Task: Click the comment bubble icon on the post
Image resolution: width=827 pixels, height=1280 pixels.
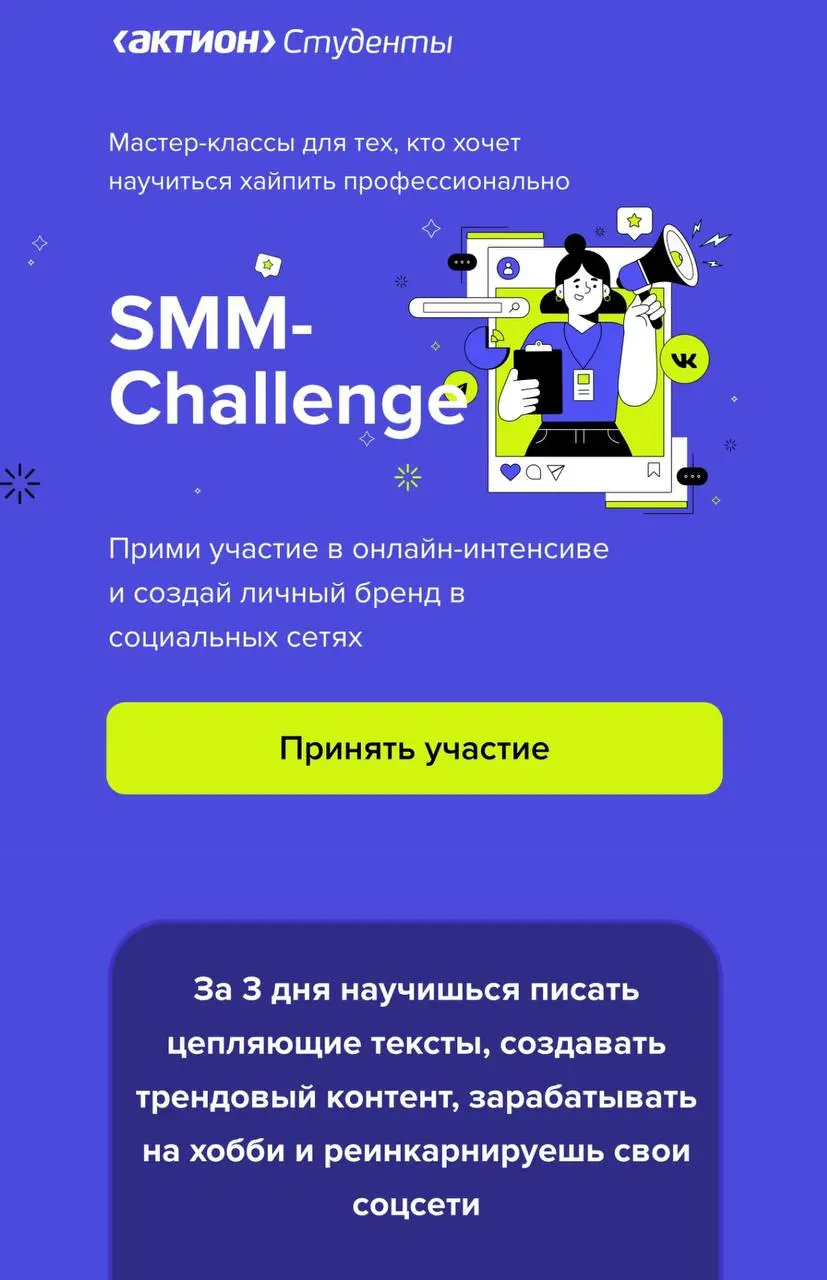Action: 532,470
